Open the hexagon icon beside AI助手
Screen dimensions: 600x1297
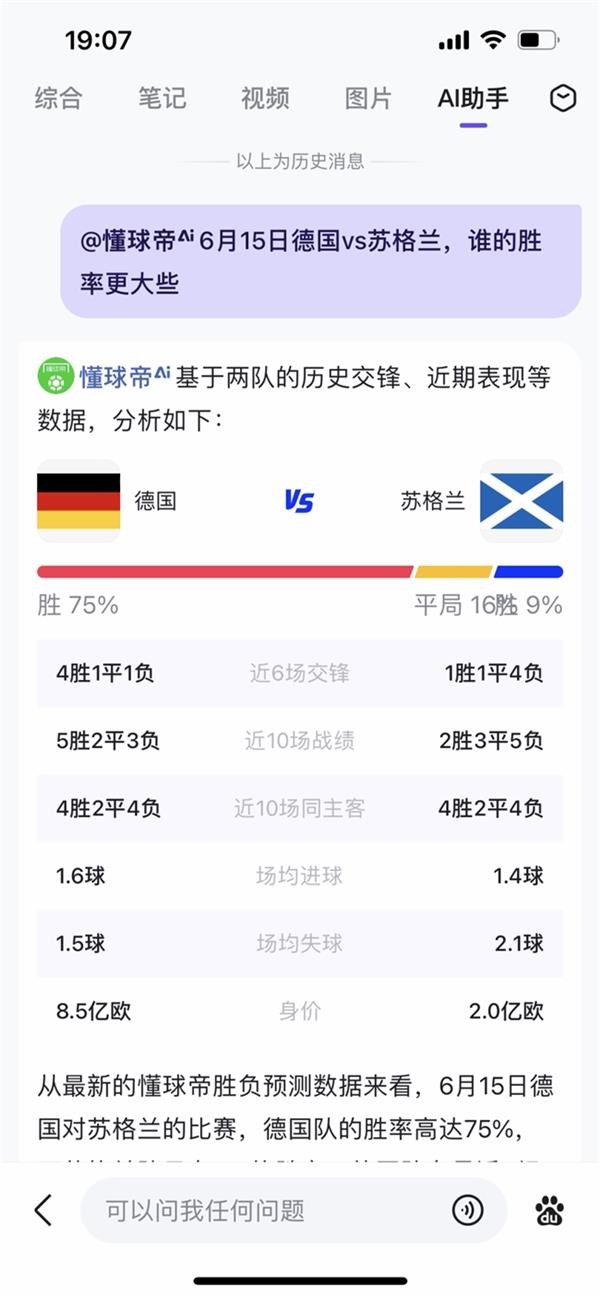564,98
